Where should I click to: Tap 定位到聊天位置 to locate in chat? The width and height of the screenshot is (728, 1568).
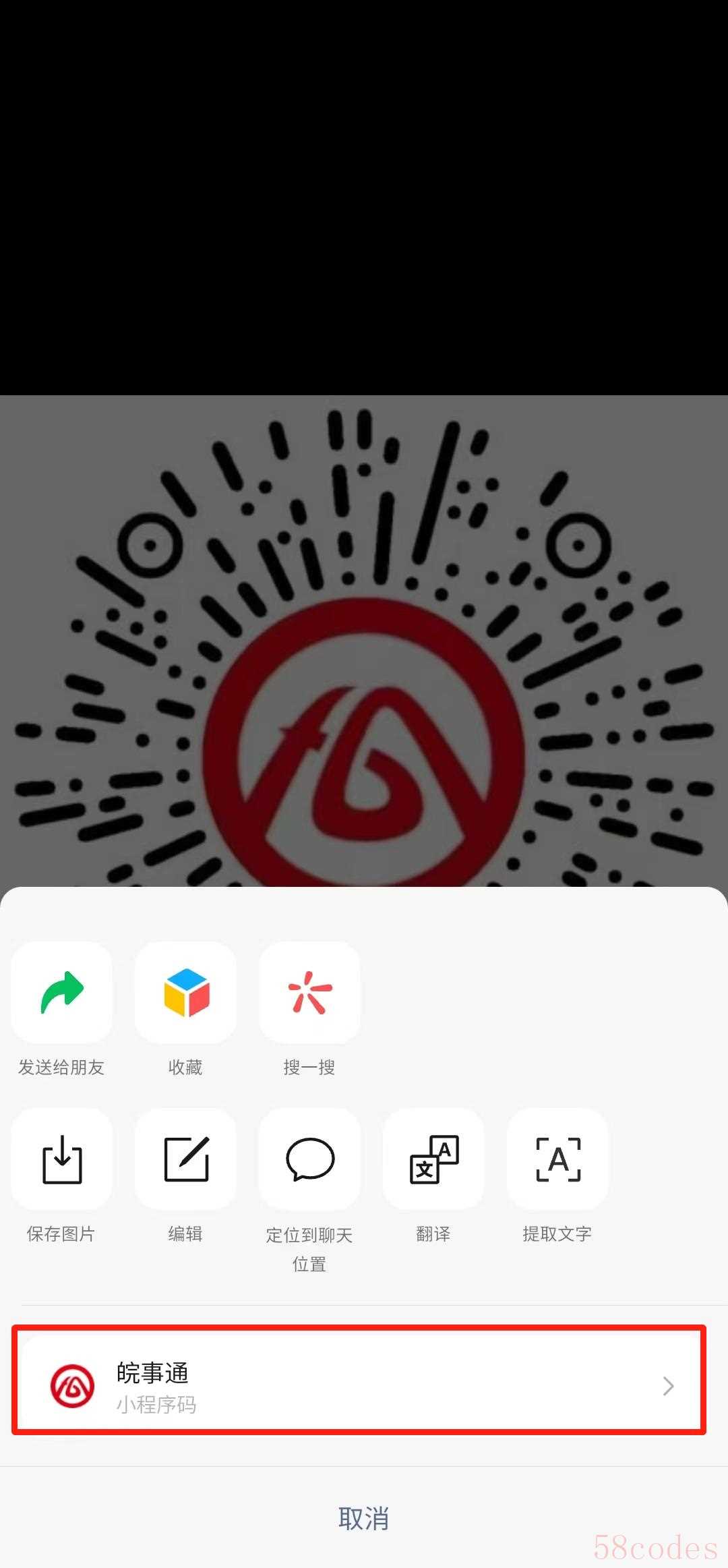309,1159
